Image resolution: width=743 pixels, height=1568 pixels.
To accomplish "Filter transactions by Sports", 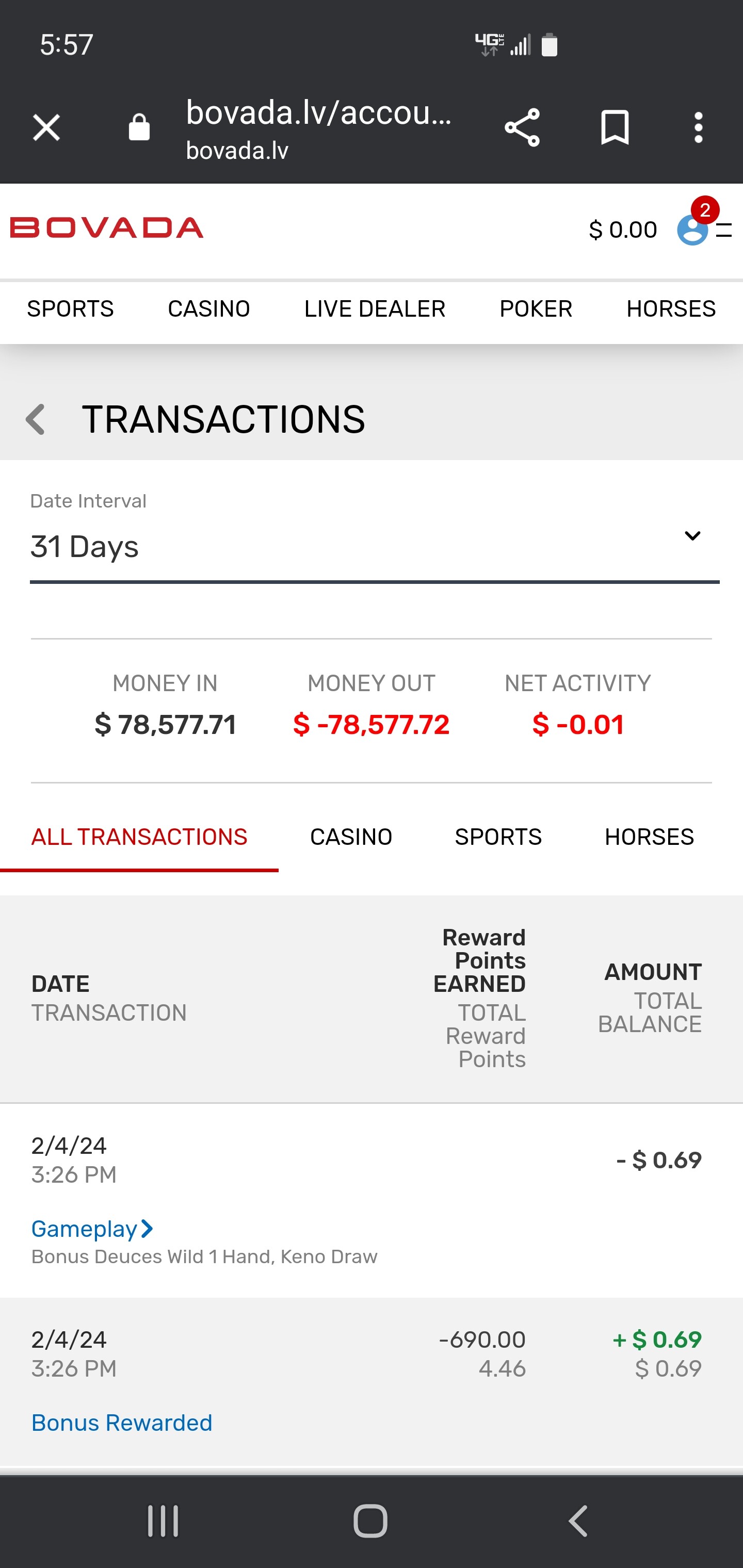I will pos(497,837).
